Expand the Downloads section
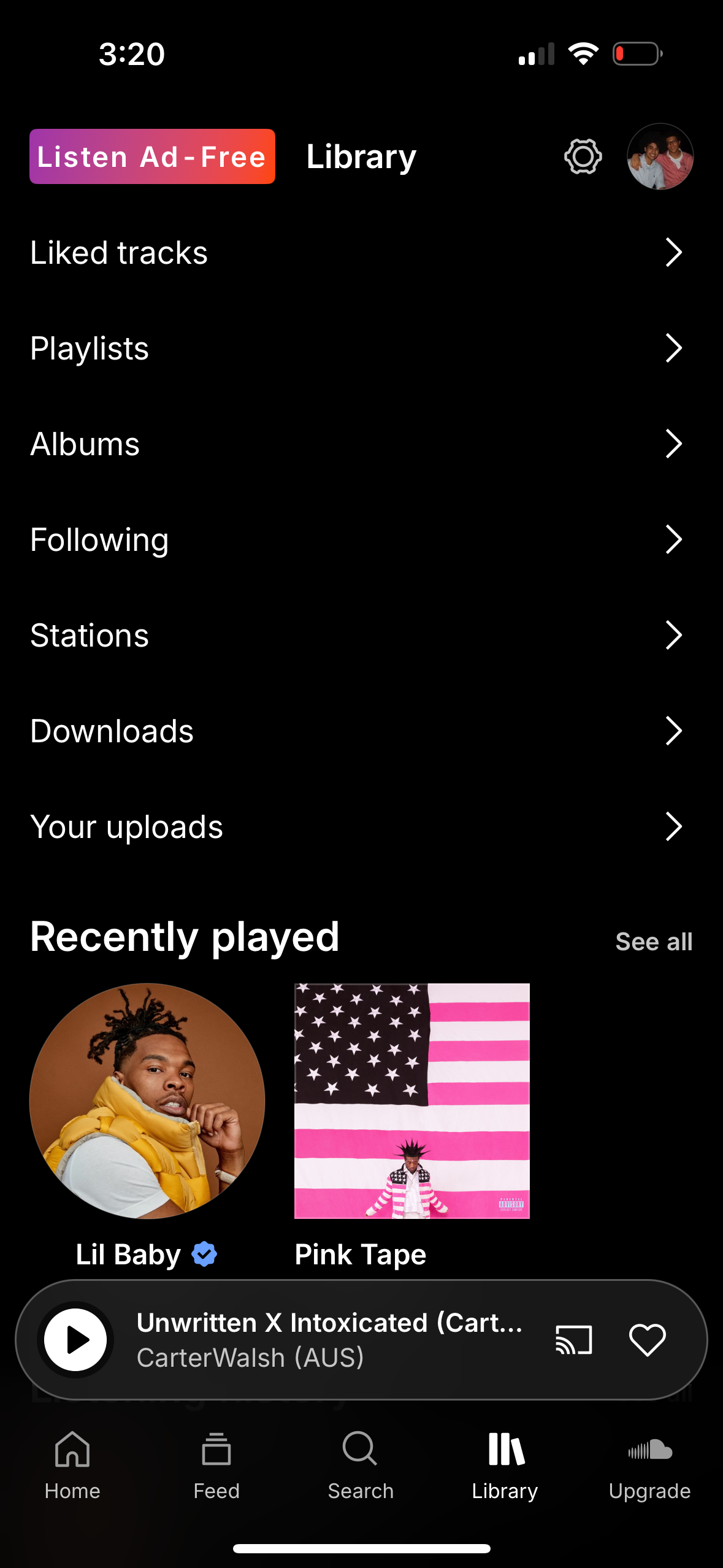This screenshot has width=723, height=1568. pos(673,731)
